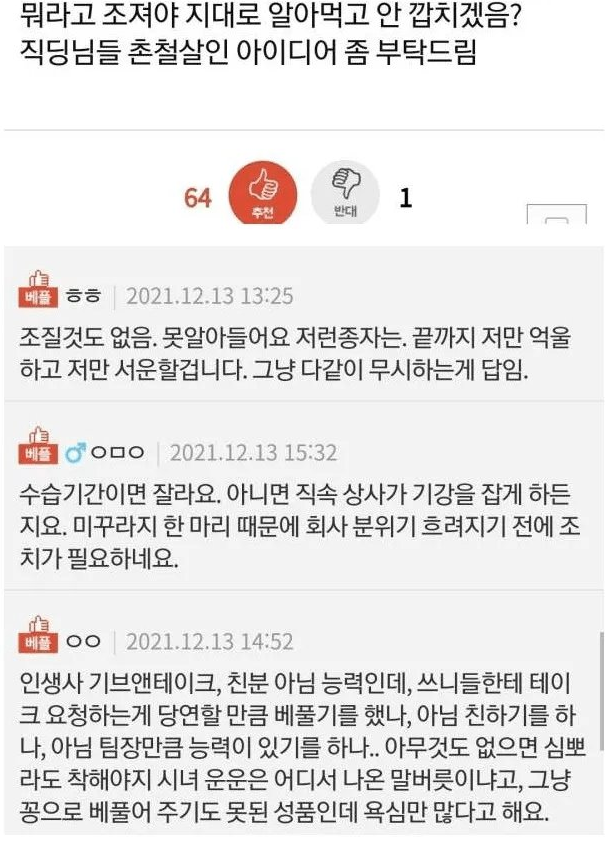Tap the grey 반대 thumbs-down button
The width and height of the screenshot is (609, 841).
[345, 195]
